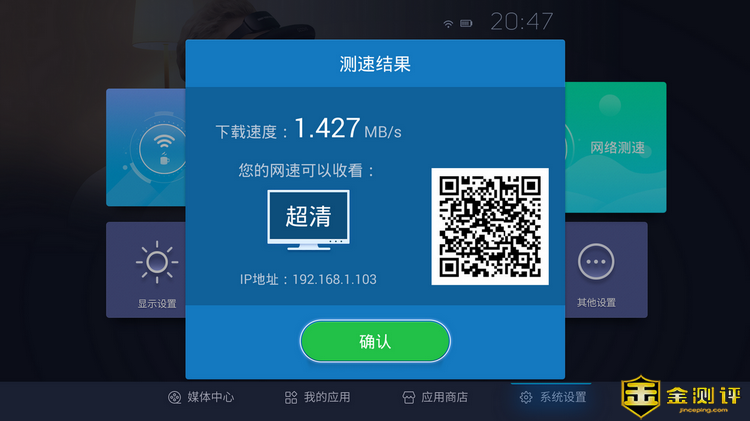Go to the 应用商店 tab

pyautogui.click(x=434, y=397)
